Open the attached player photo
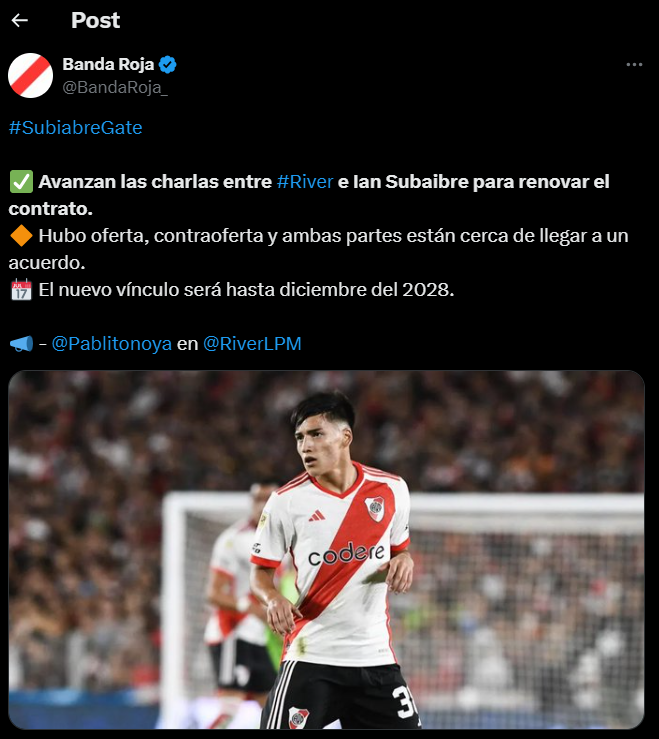This screenshot has height=739, width=659. [x=327, y=550]
